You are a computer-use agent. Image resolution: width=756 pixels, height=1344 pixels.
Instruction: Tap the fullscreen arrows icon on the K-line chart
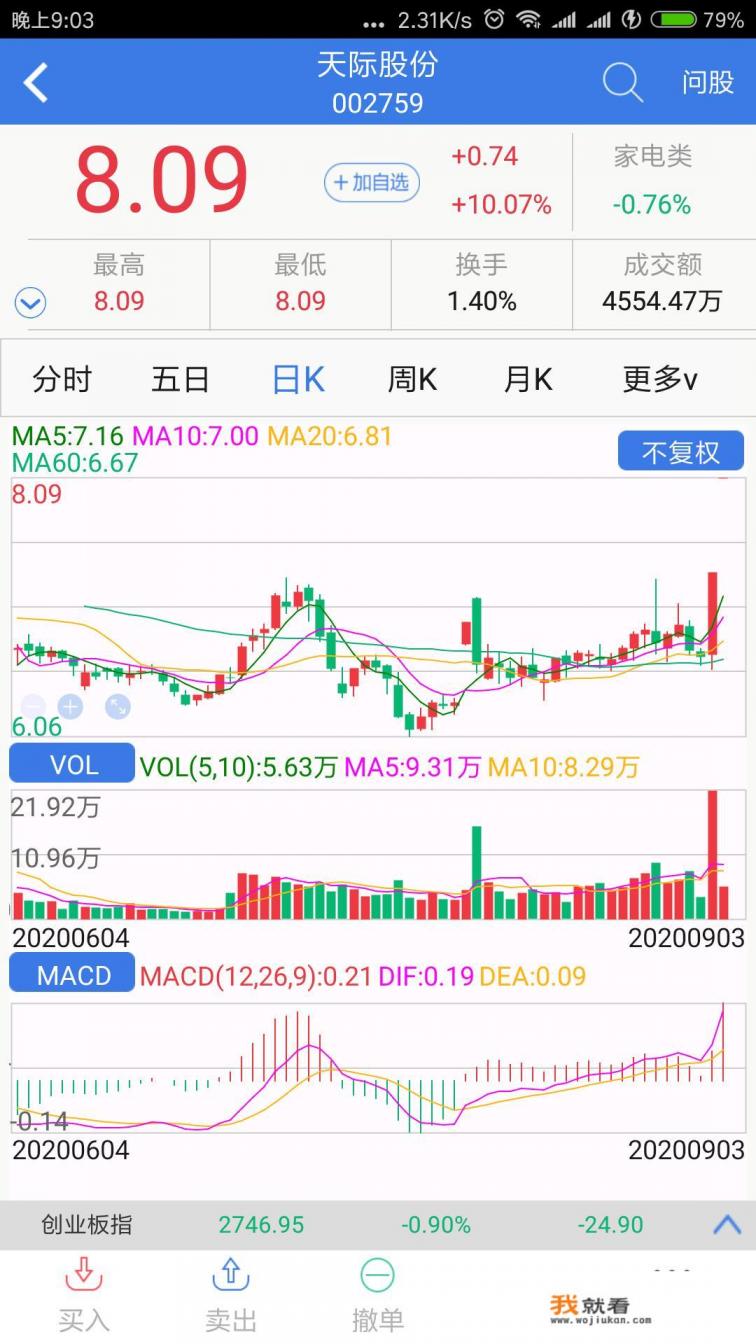(x=115, y=707)
